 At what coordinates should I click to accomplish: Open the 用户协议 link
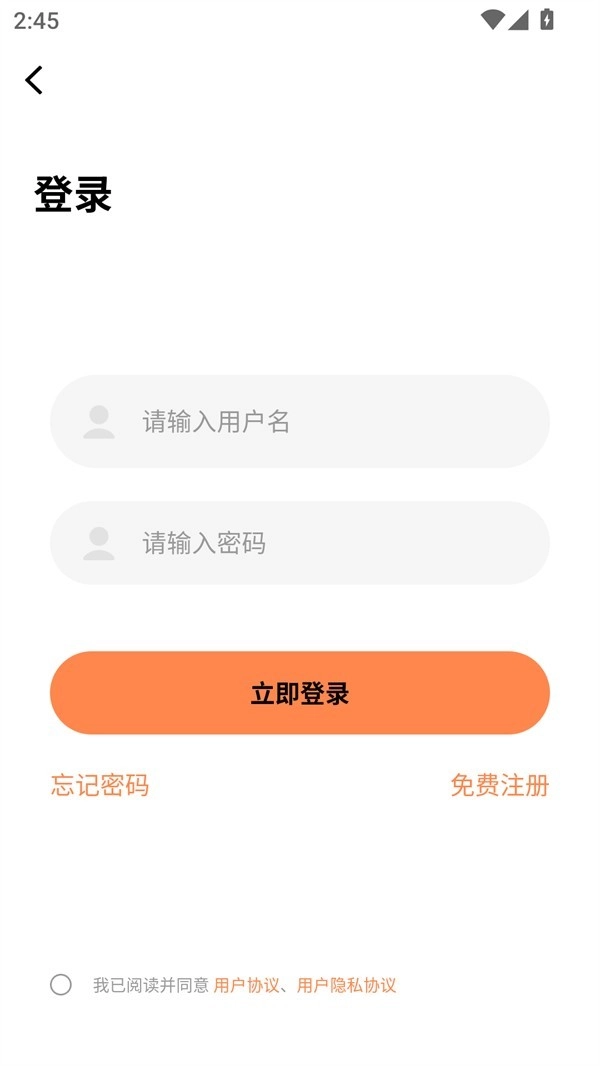click(x=246, y=985)
